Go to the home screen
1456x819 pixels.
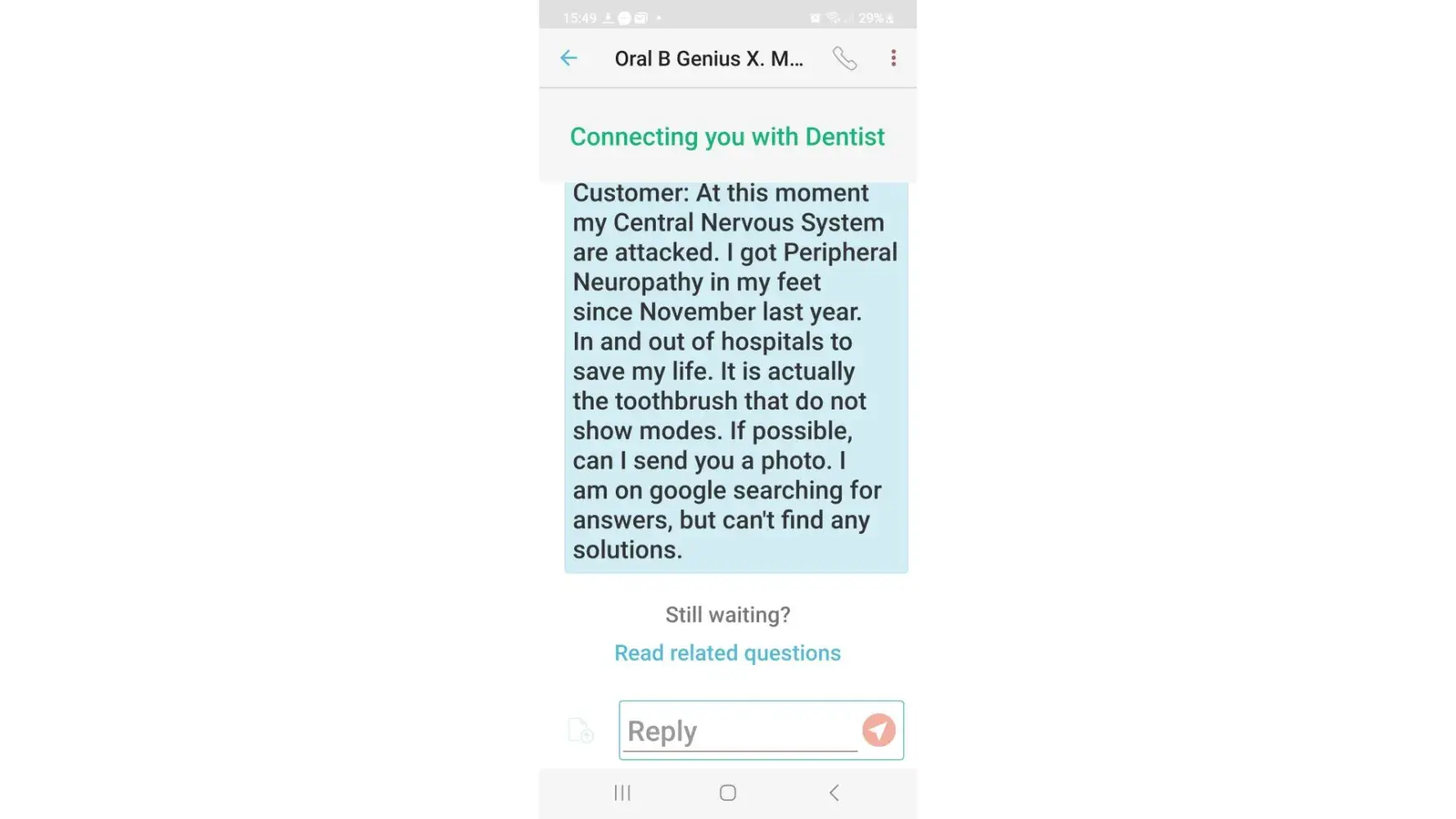coord(727,793)
